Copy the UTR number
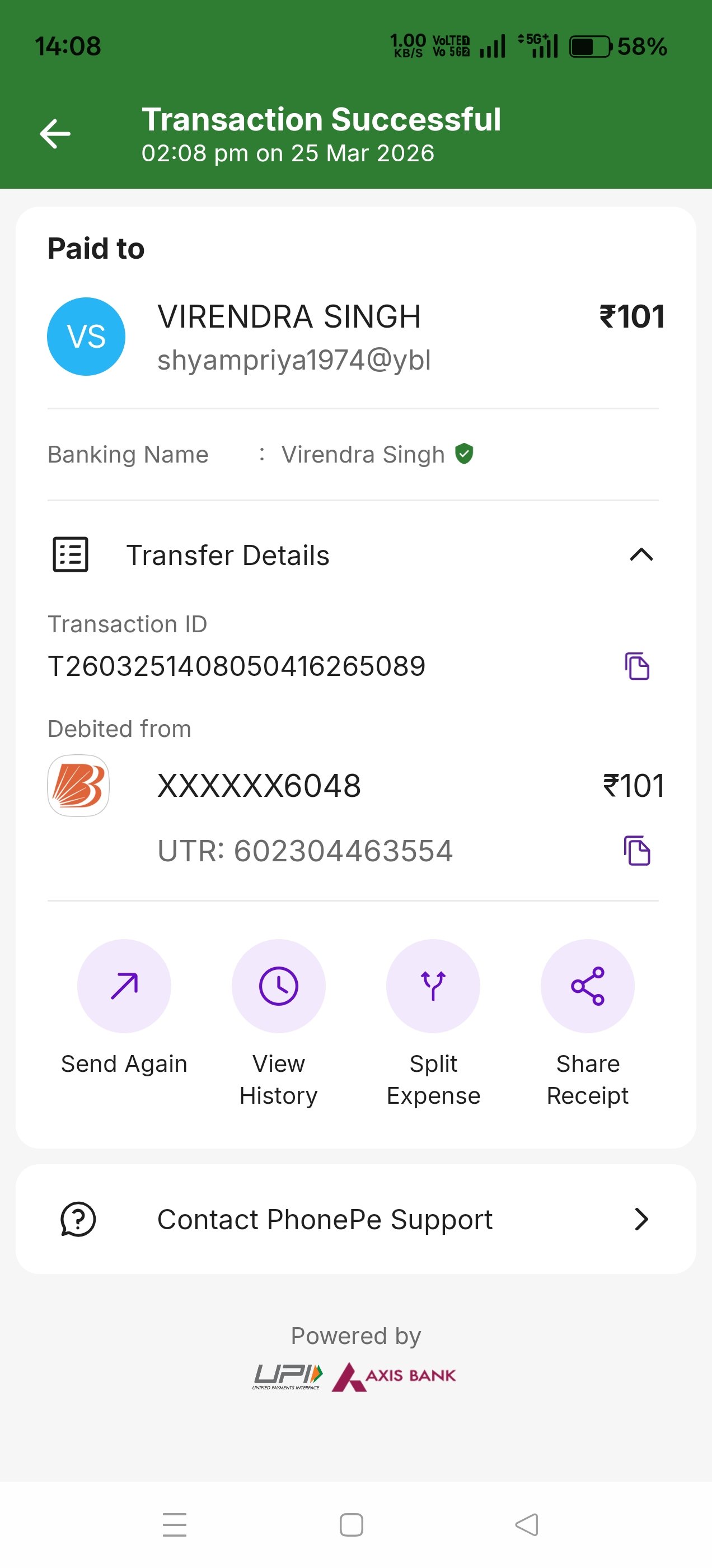 636,850
